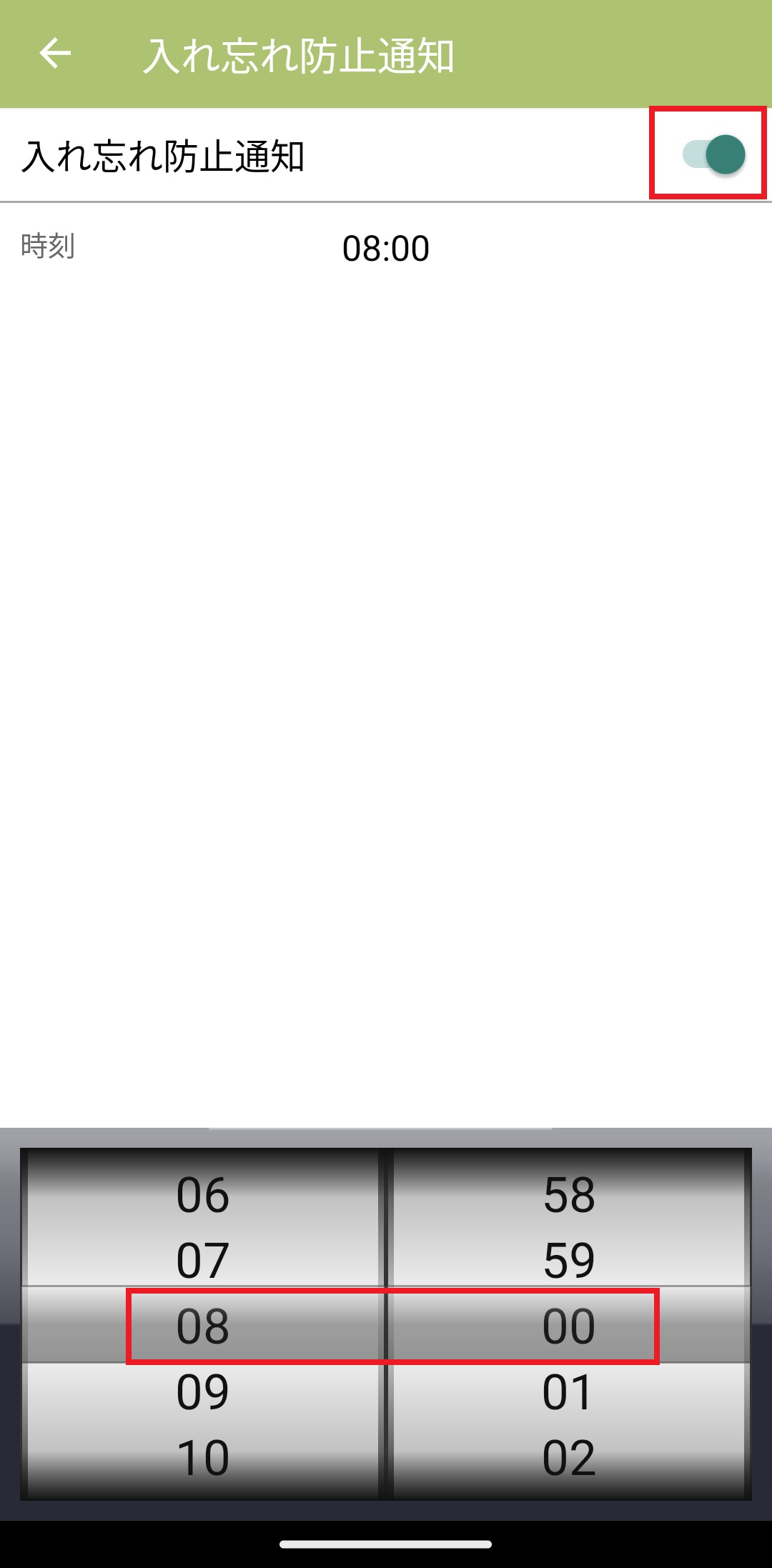Choose hour 06 in the picker
772x1568 pixels.
pos(203,1194)
